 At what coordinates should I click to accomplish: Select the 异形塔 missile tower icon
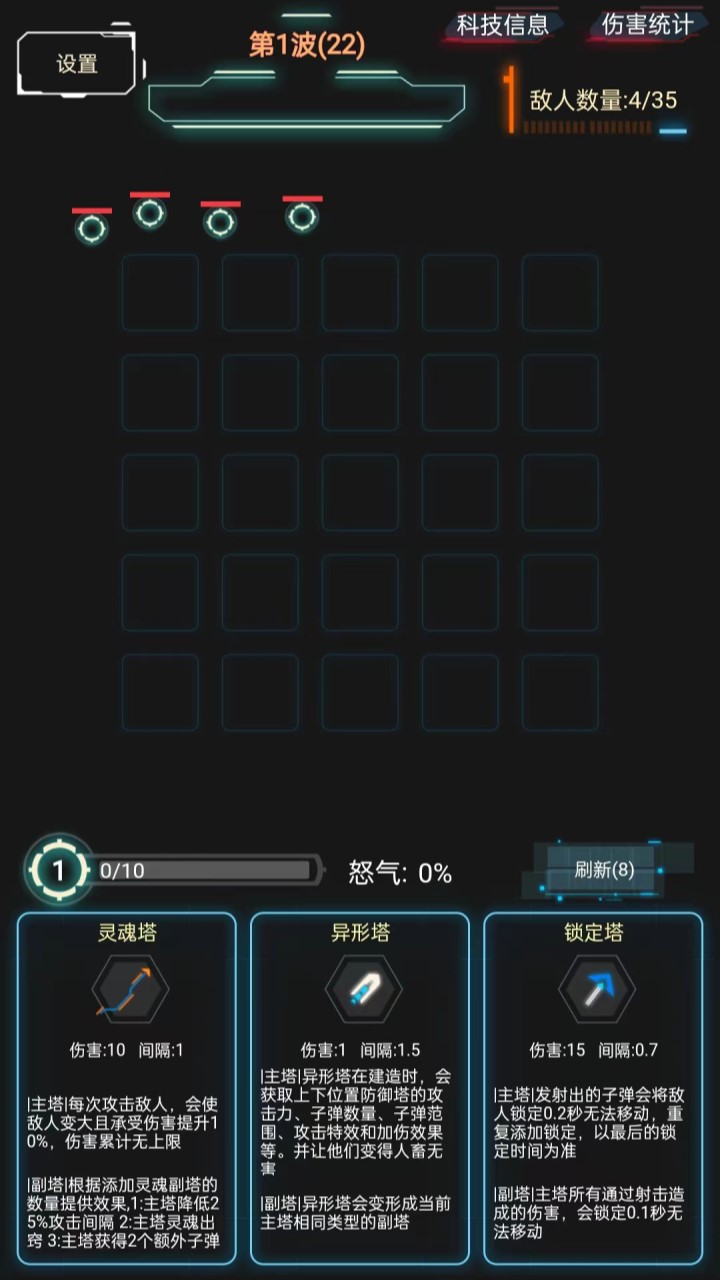tap(364, 988)
